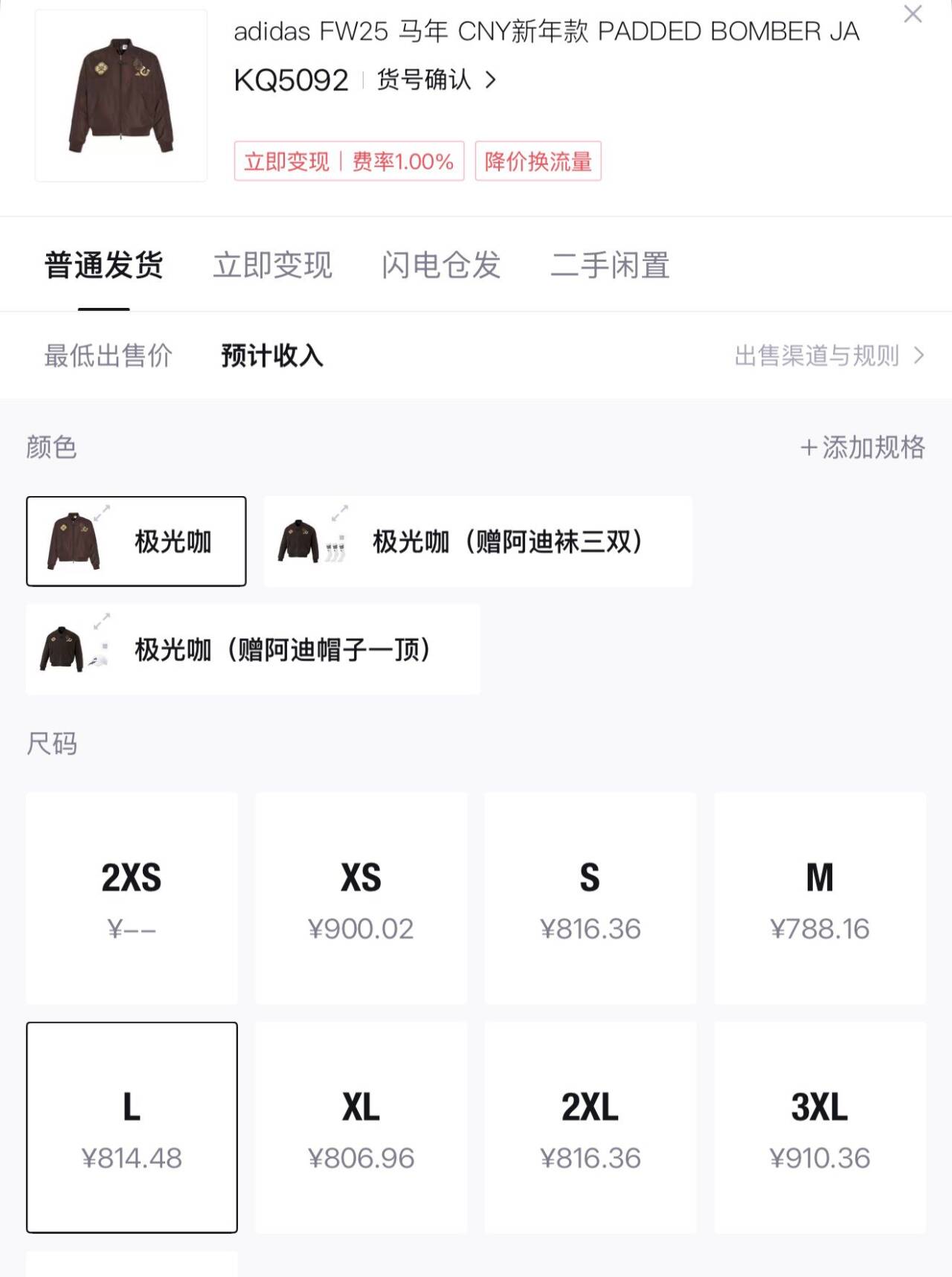This screenshot has width=952, height=1277.
Task: Close the selling panel
Action: [x=913, y=14]
